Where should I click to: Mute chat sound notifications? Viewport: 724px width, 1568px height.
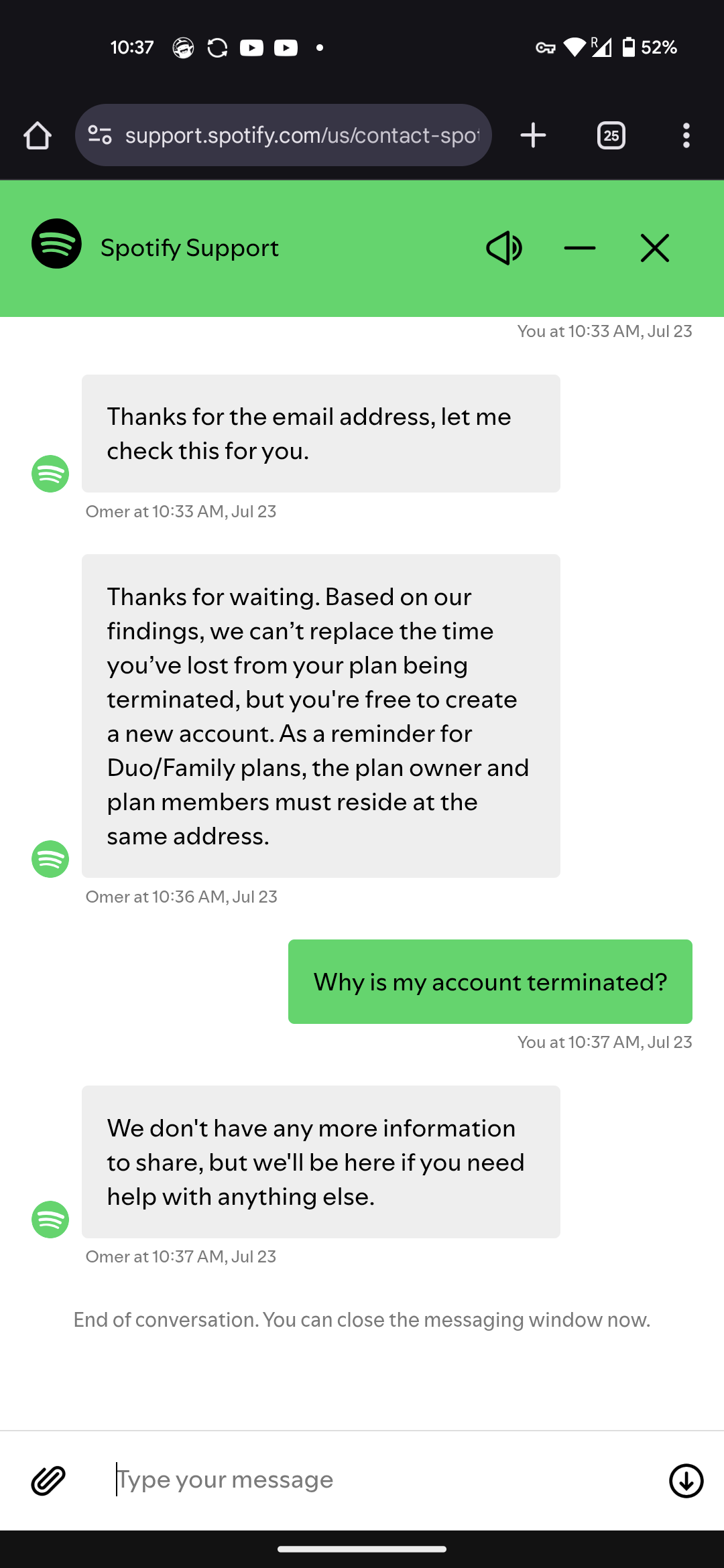click(504, 248)
